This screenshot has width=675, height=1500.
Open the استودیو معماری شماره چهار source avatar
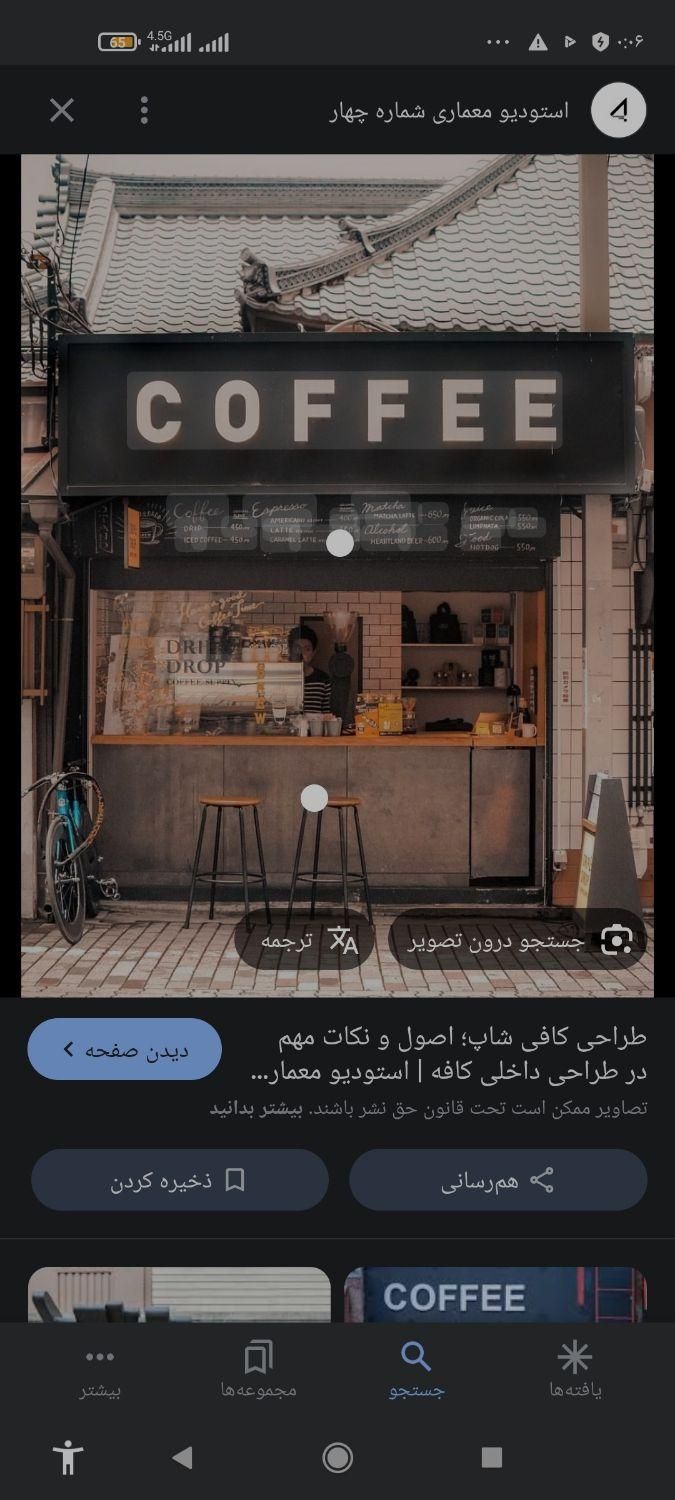click(x=618, y=110)
